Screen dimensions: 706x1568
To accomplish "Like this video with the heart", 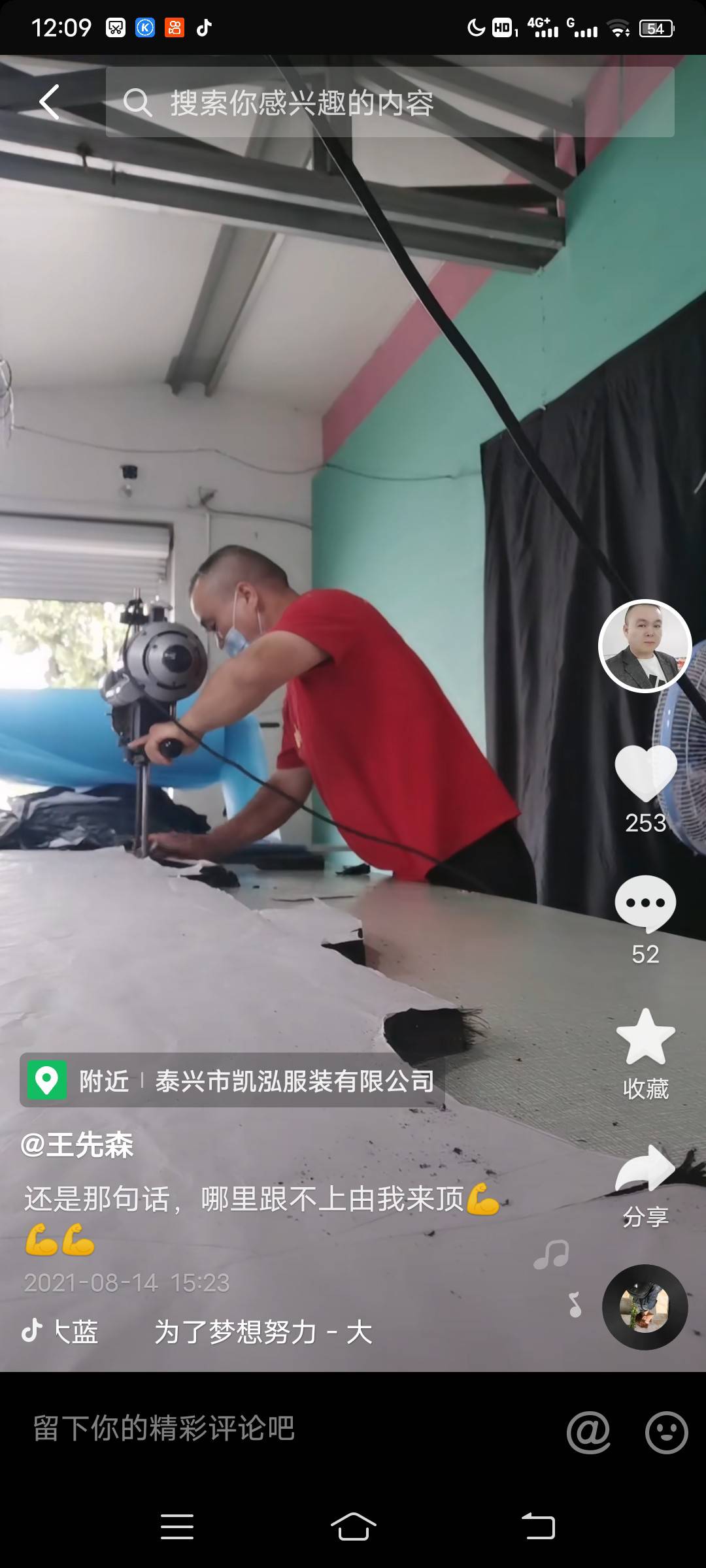I will 645,774.
